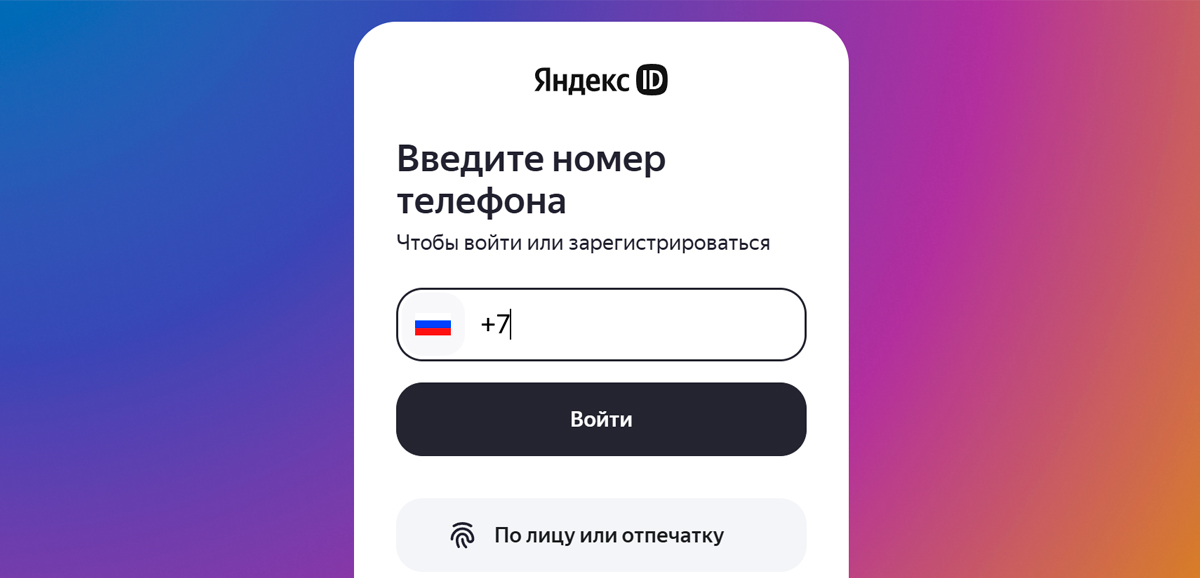
Task: Open the country code selector with Russian flag
Action: (433, 325)
